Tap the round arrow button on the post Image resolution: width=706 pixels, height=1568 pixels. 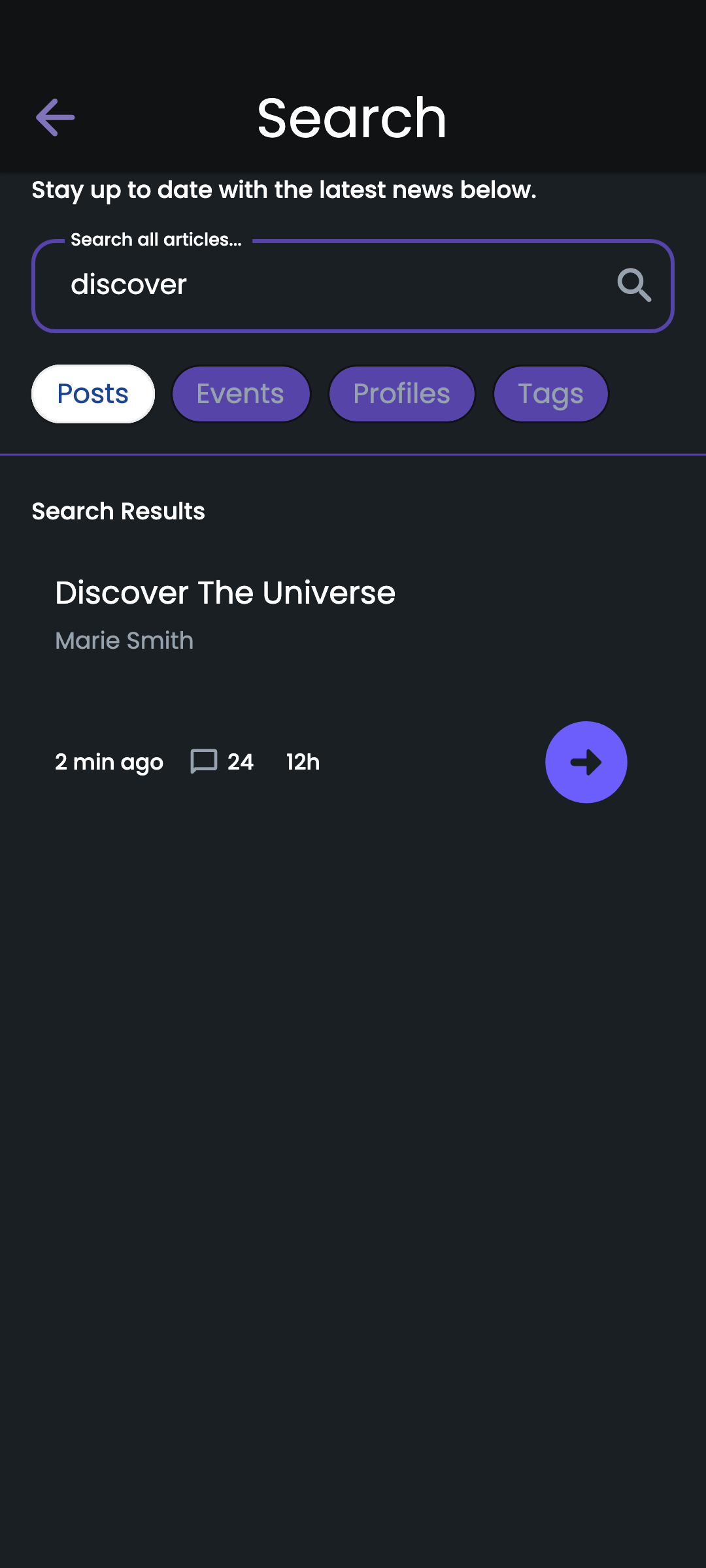[x=586, y=762]
